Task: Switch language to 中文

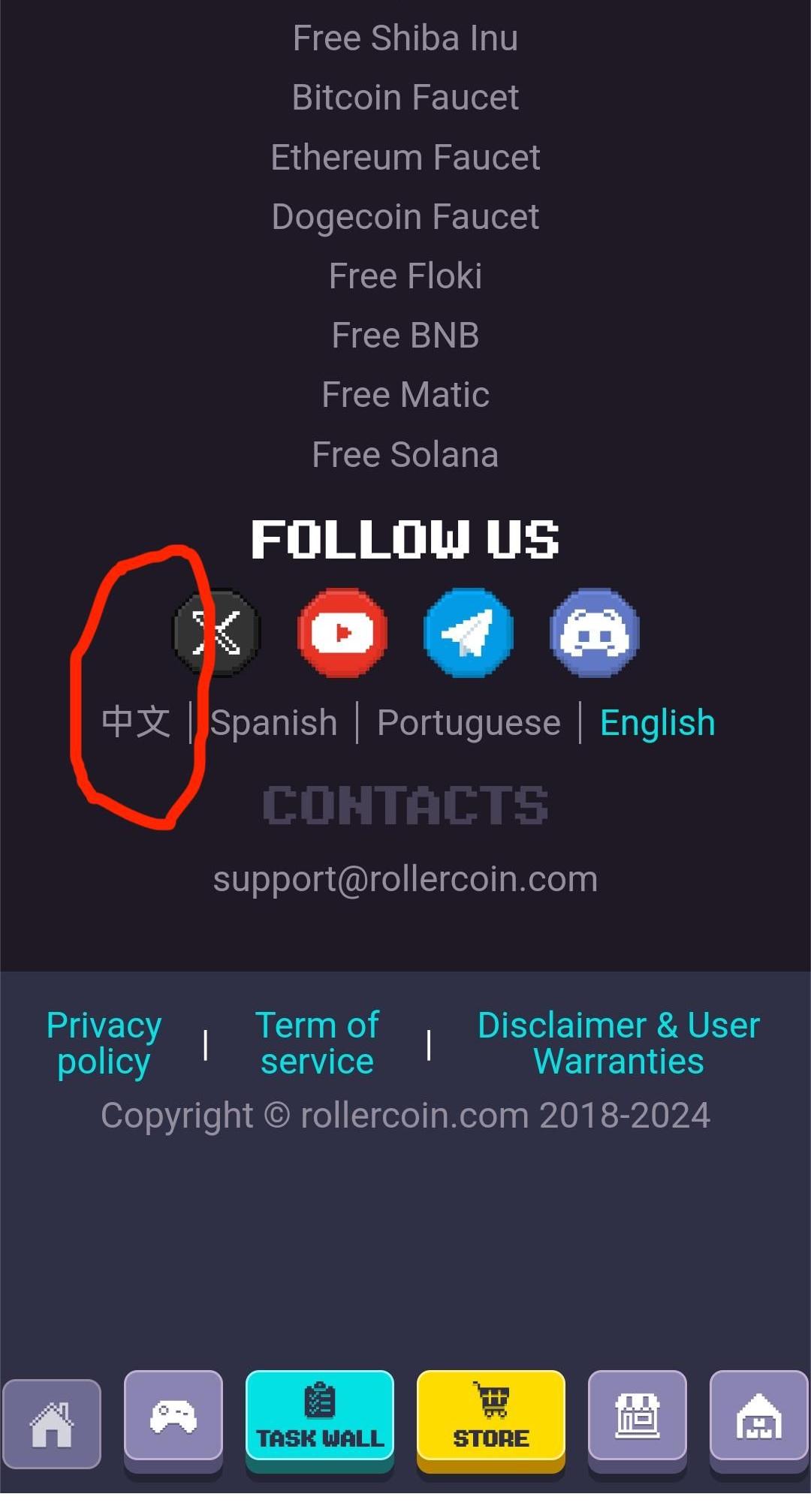Action: [136, 722]
